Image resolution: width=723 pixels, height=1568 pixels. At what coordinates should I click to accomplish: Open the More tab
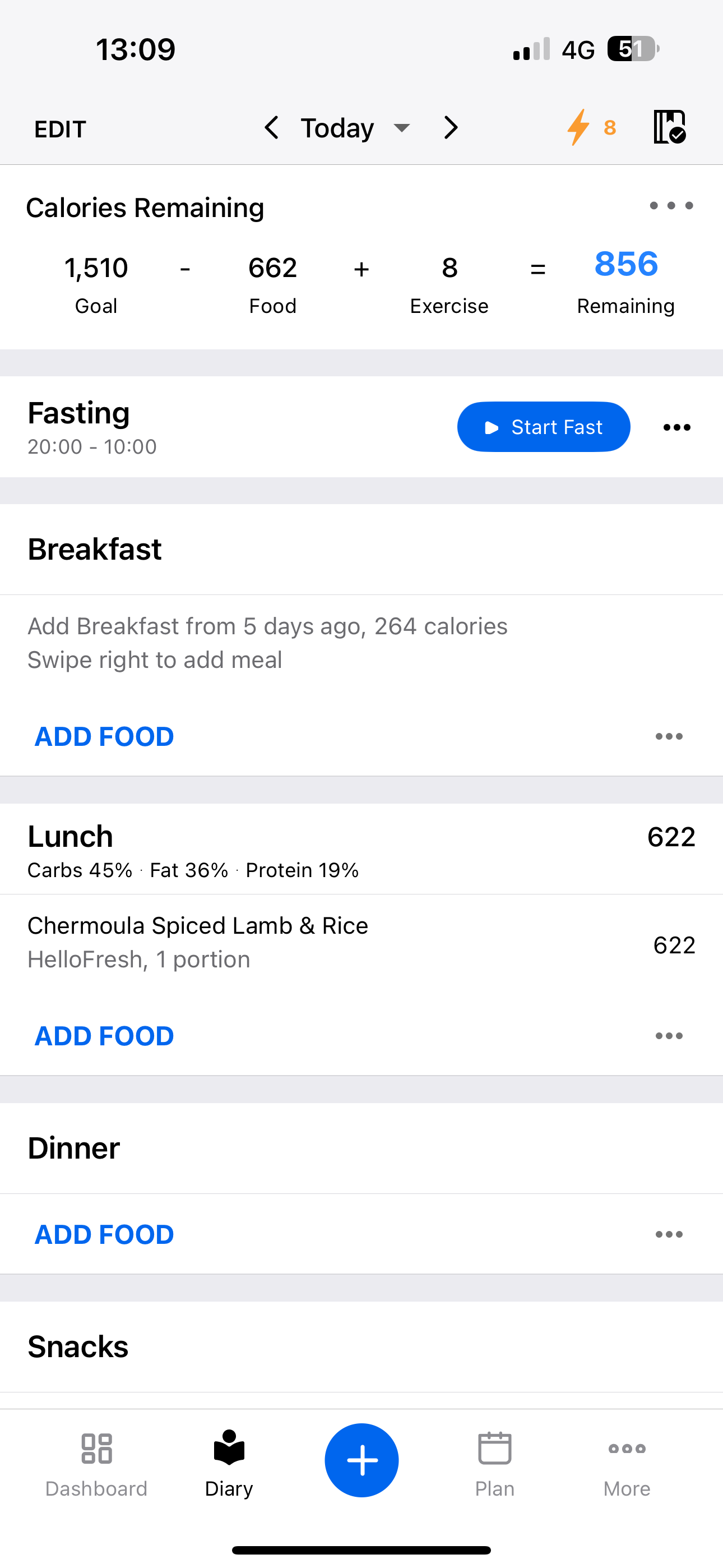(x=627, y=1462)
